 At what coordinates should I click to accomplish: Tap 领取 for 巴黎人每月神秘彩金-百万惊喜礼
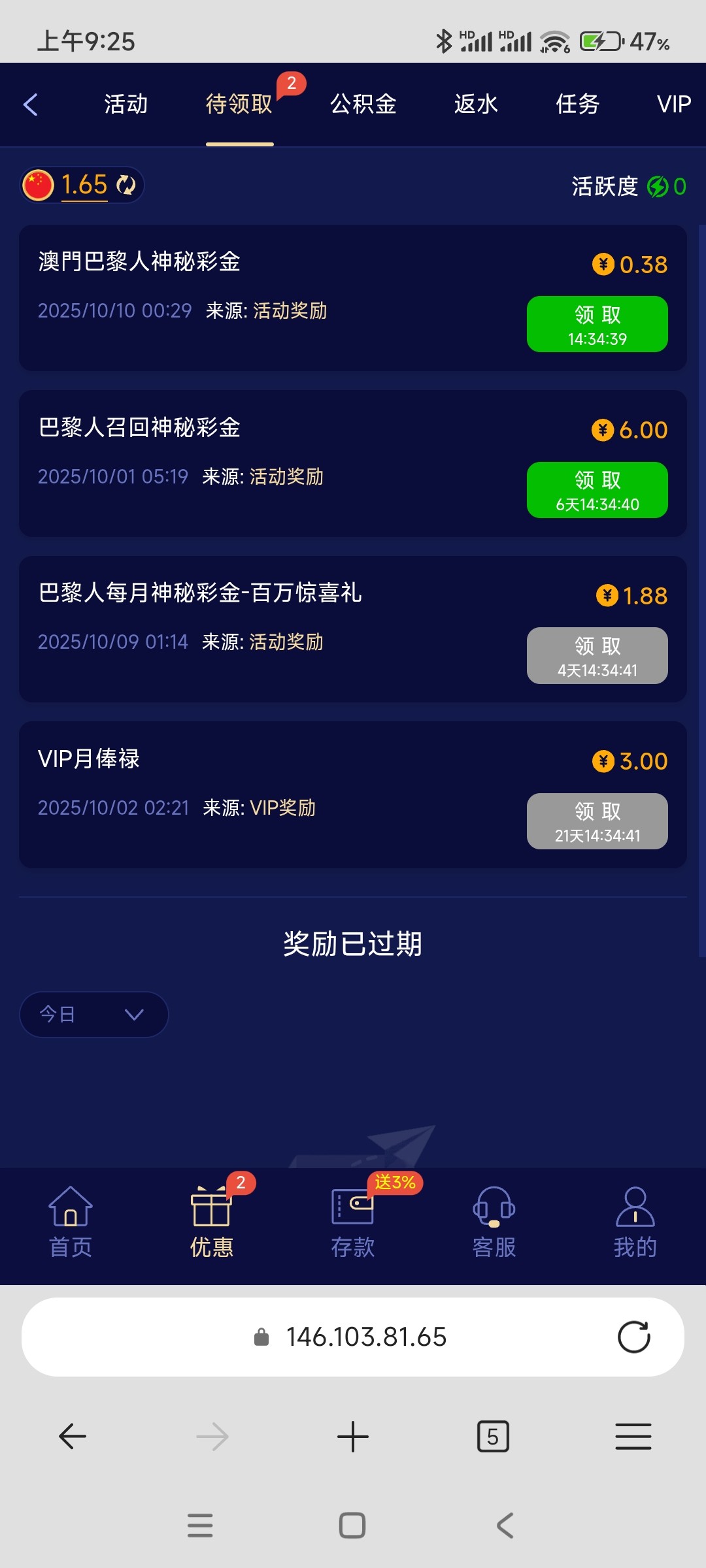click(597, 655)
